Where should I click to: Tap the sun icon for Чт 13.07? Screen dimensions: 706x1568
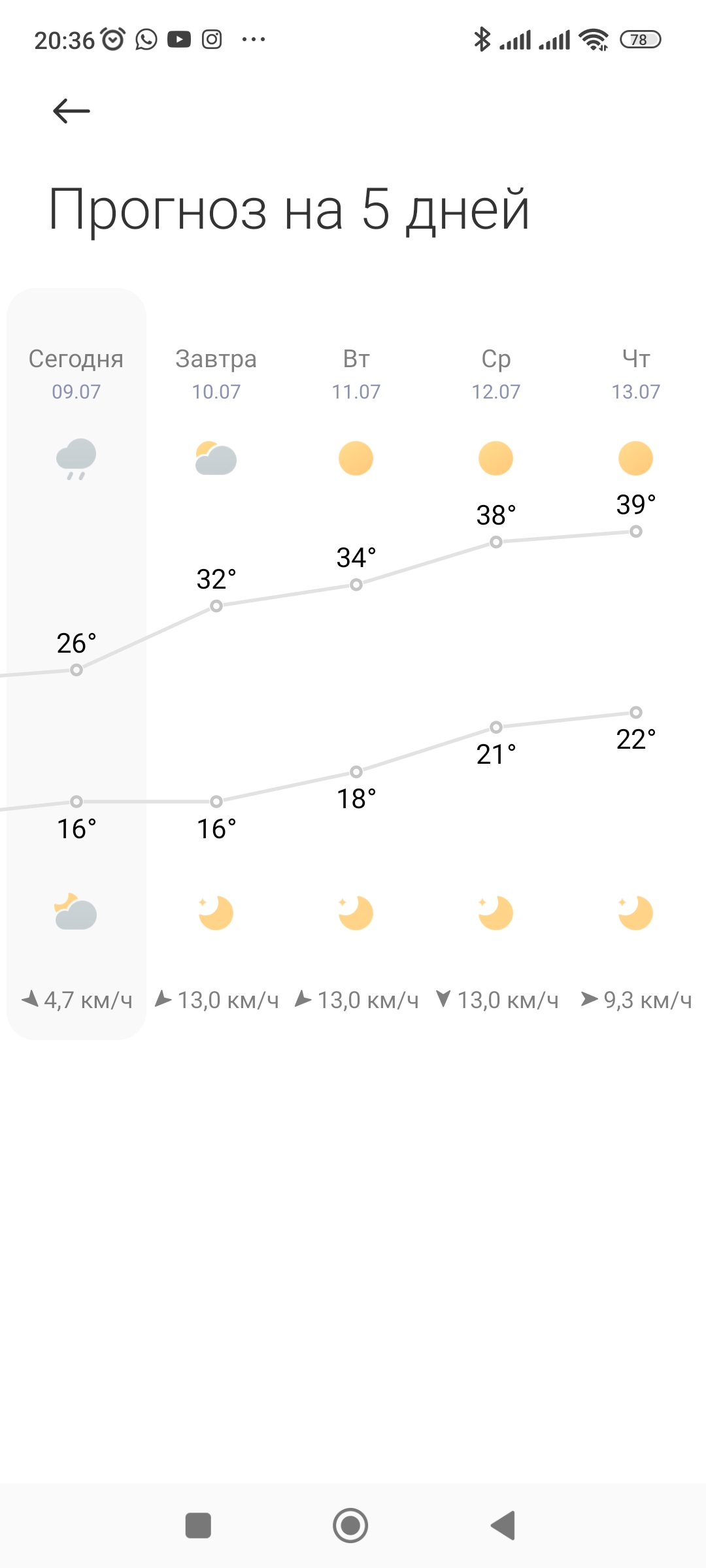pyautogui.click(x=636, y=457)
